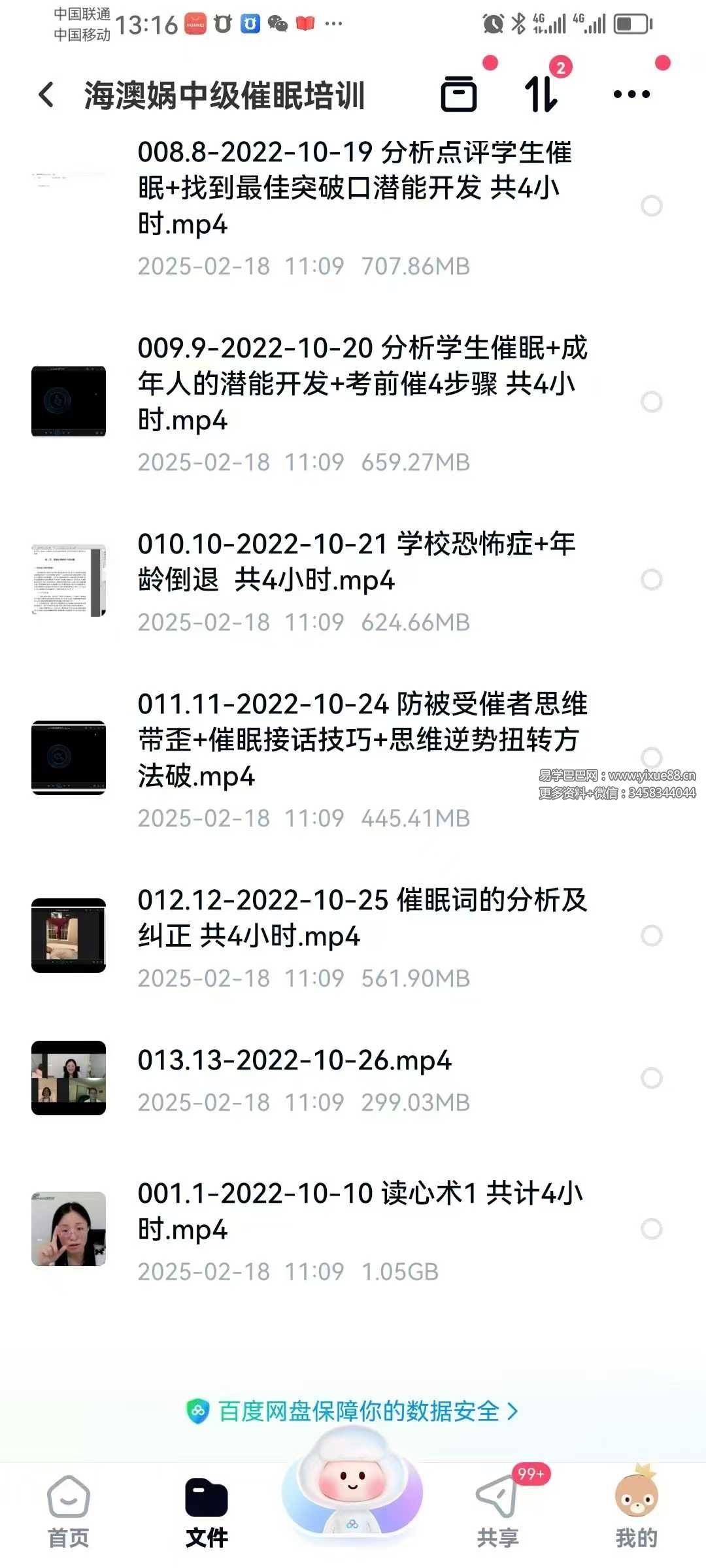Go to the 我的 tab
This screenshot has height=1568, width=706.
coord(635,1511)
